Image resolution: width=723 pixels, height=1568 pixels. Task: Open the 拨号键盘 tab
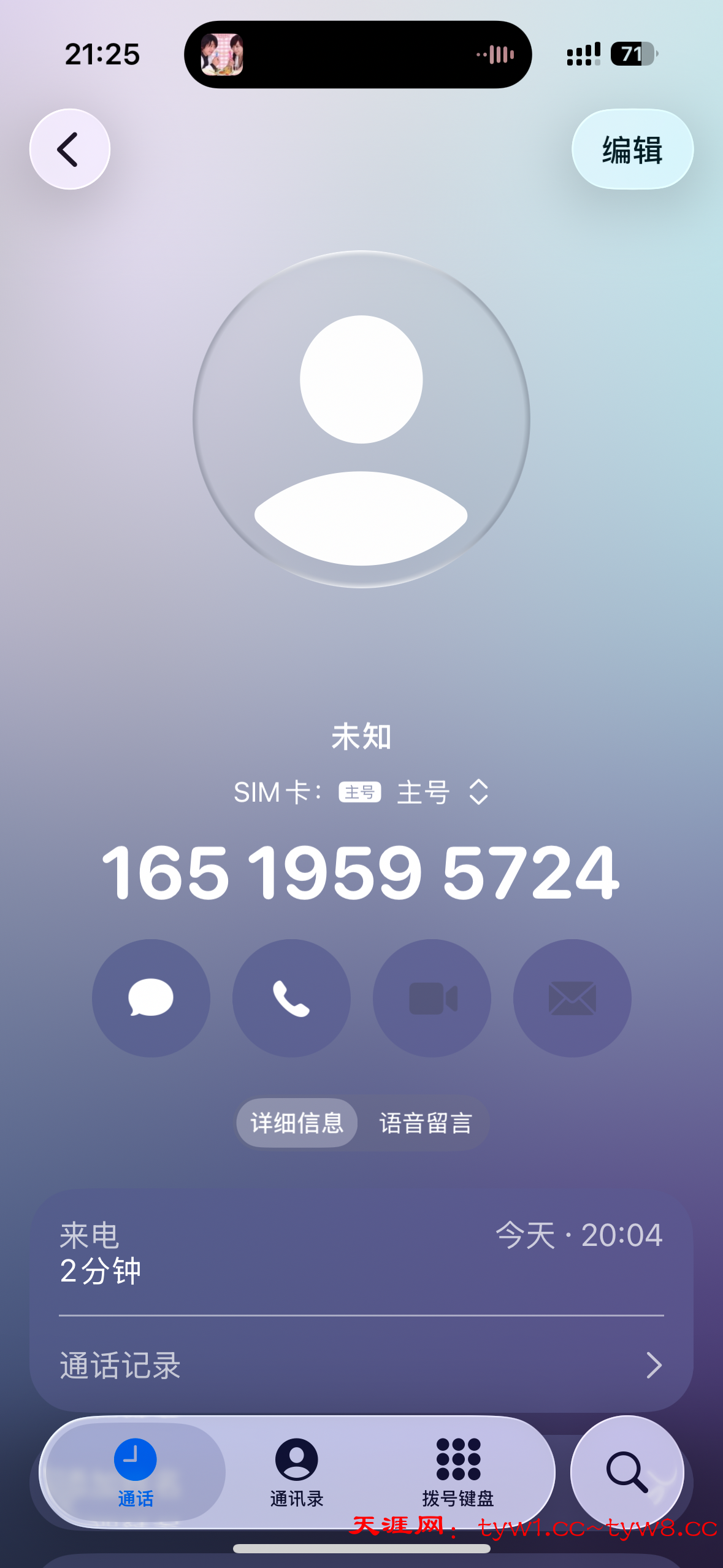coord(458,1472)
